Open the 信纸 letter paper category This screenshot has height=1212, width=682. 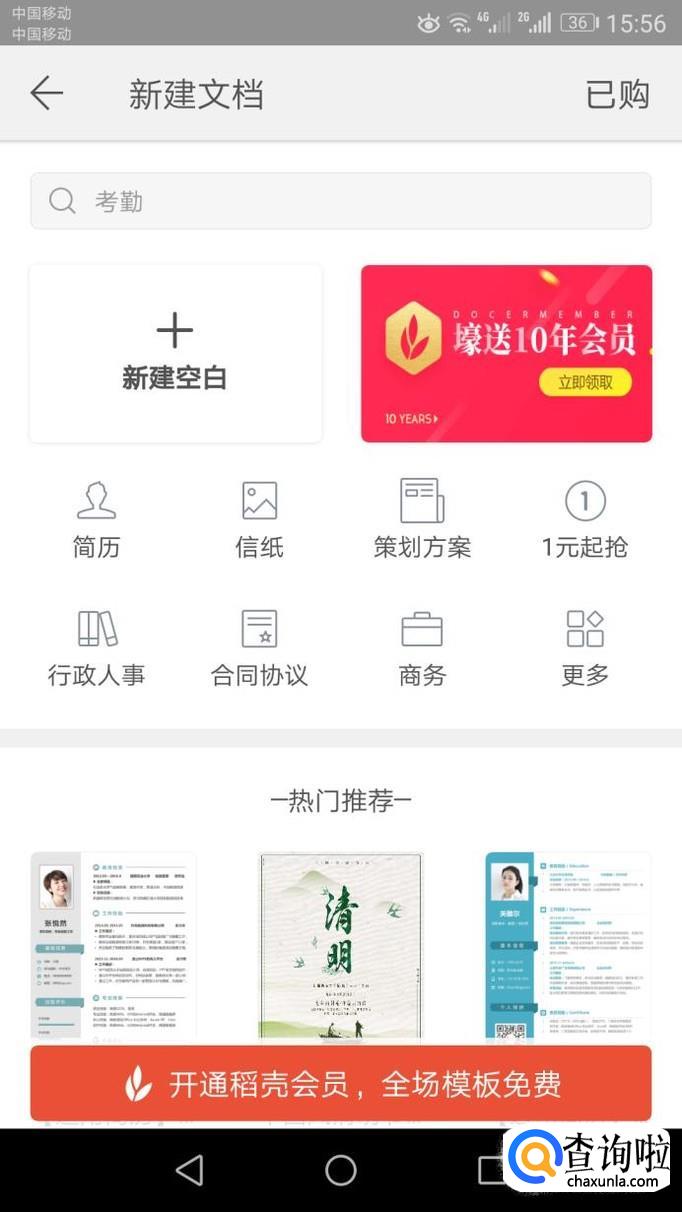click(x=259, y=519)
